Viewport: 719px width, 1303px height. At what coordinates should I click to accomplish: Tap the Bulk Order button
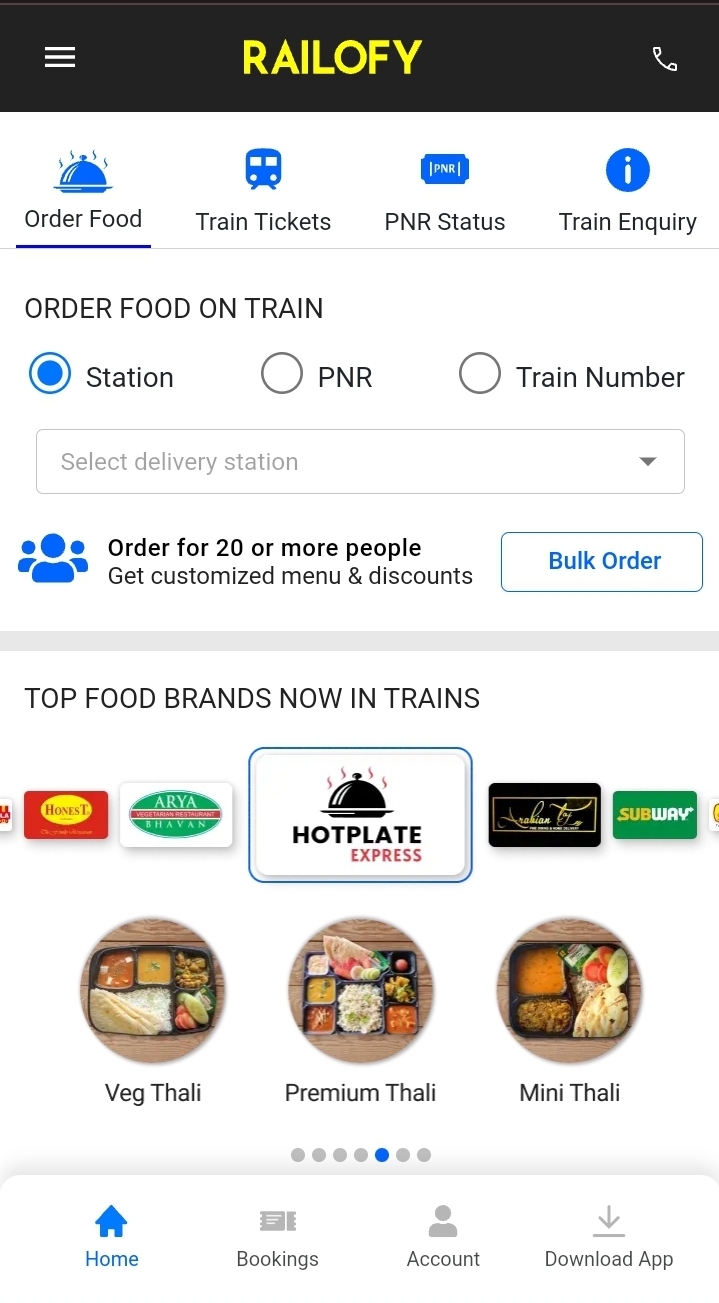[602, 561]
